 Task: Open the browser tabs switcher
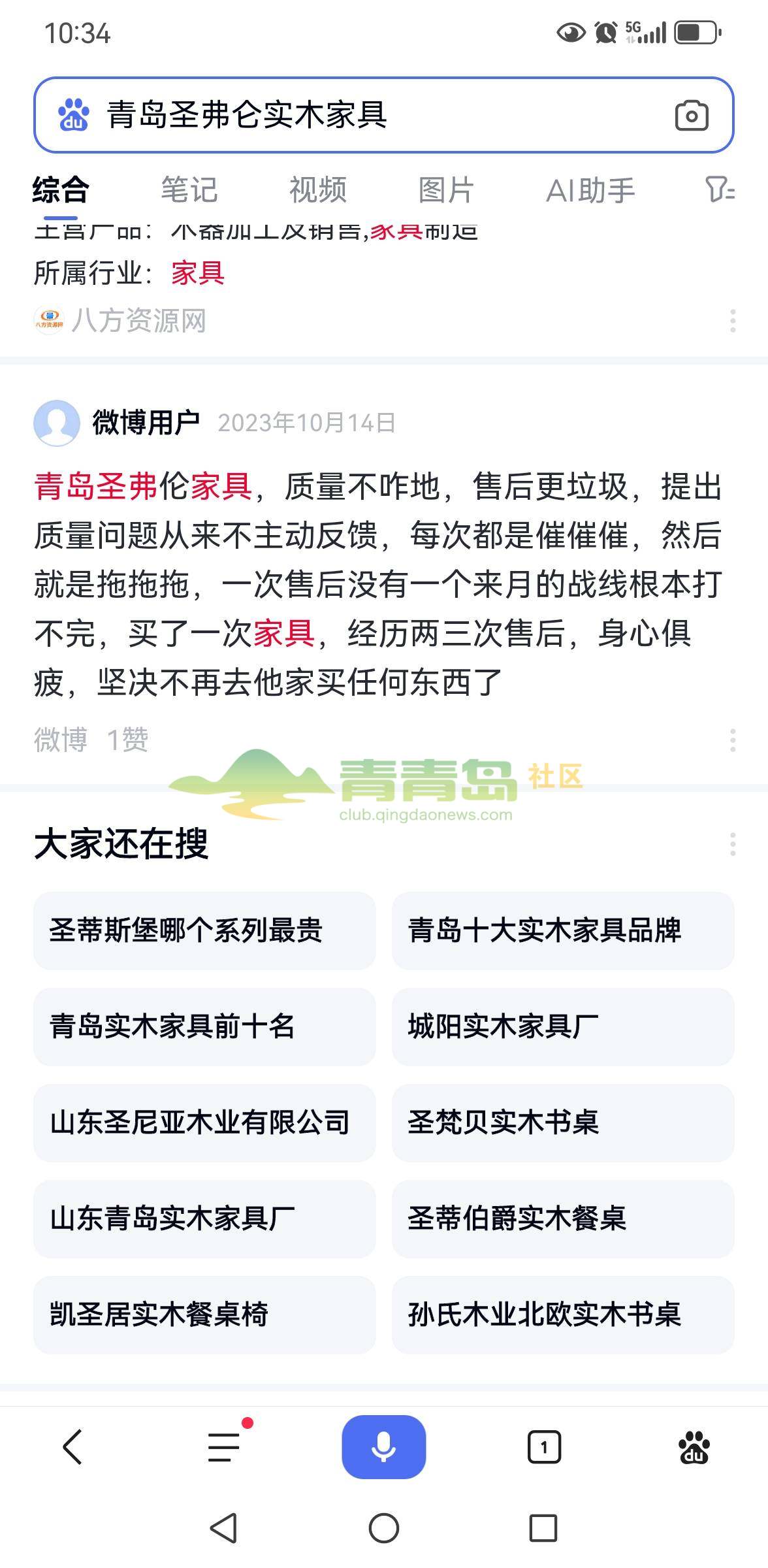544,1446
